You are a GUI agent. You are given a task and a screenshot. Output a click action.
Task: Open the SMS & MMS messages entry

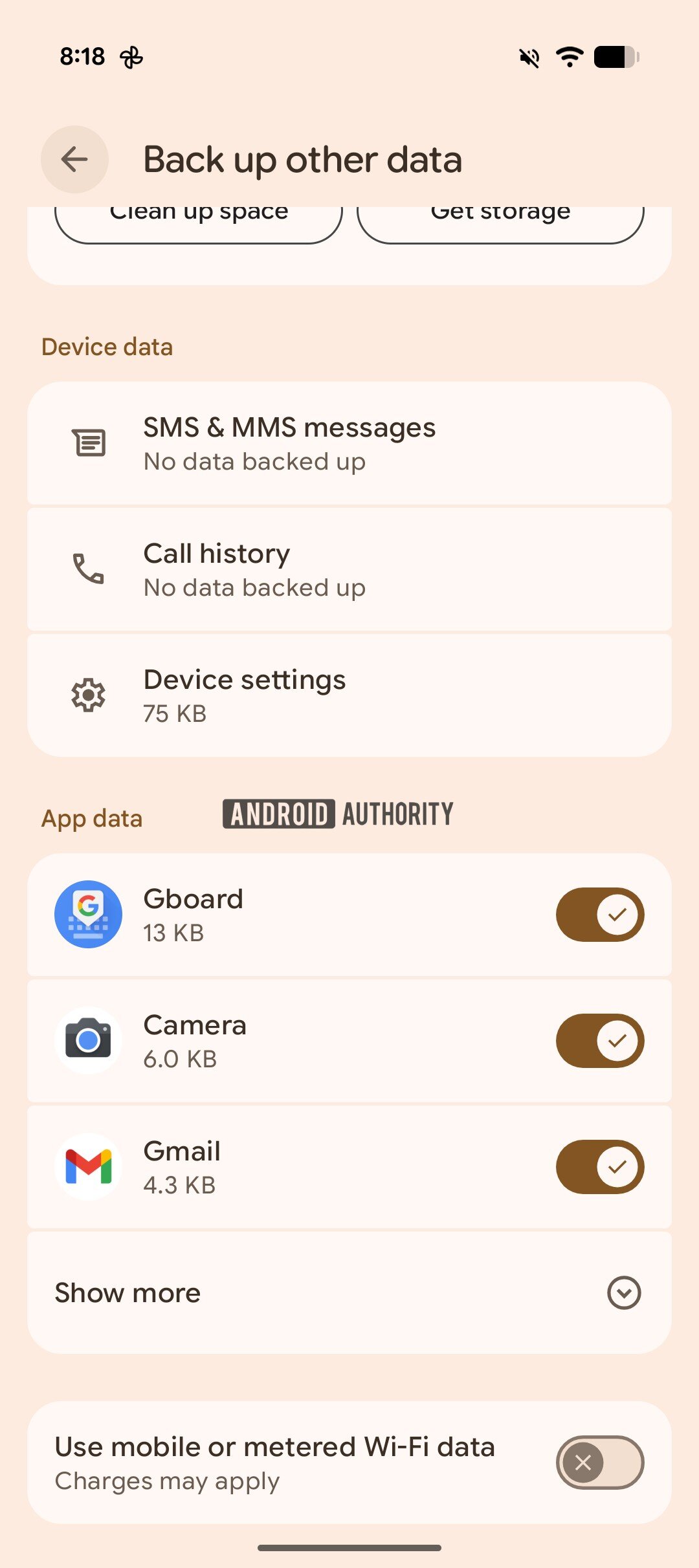(x=349, y=442)
